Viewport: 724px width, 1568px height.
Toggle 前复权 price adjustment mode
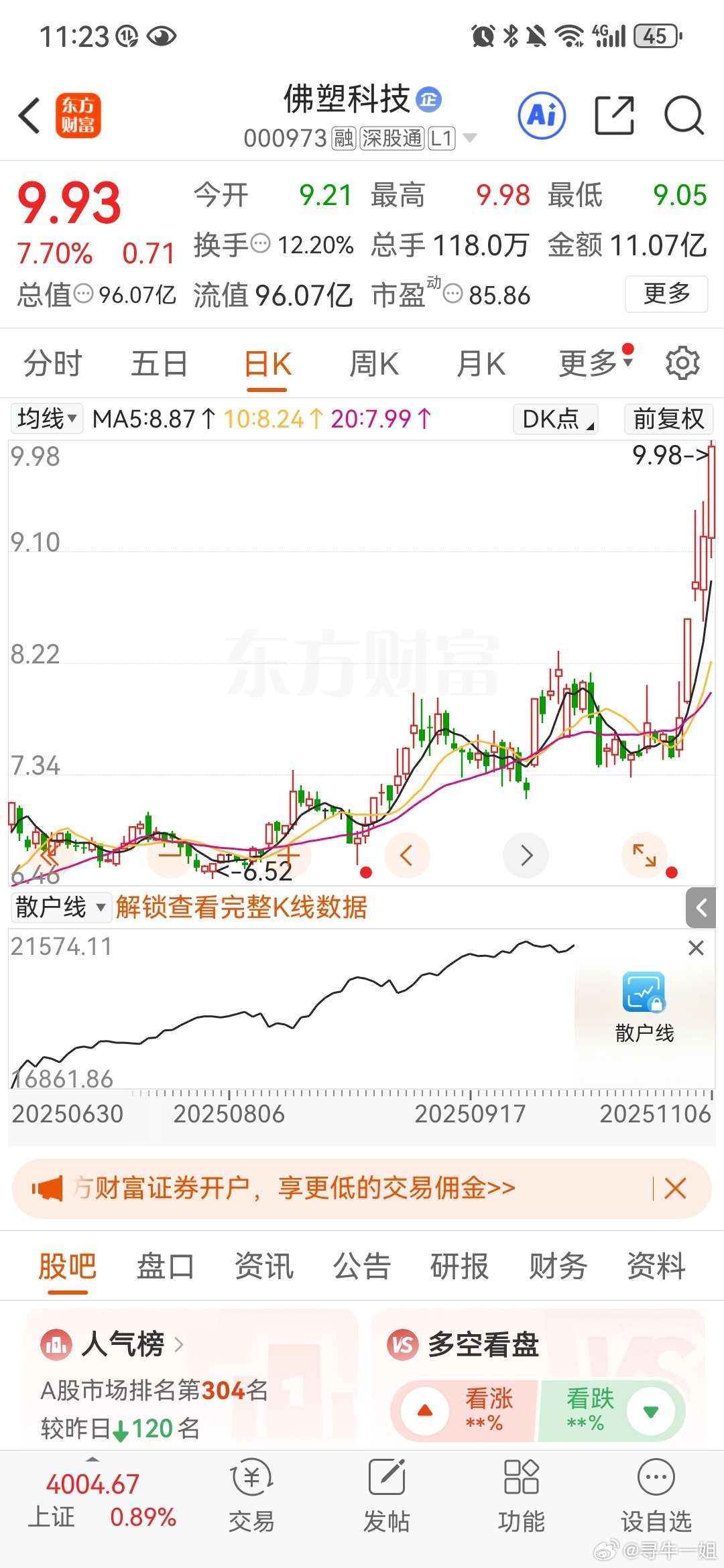click(x=668, y=419)
